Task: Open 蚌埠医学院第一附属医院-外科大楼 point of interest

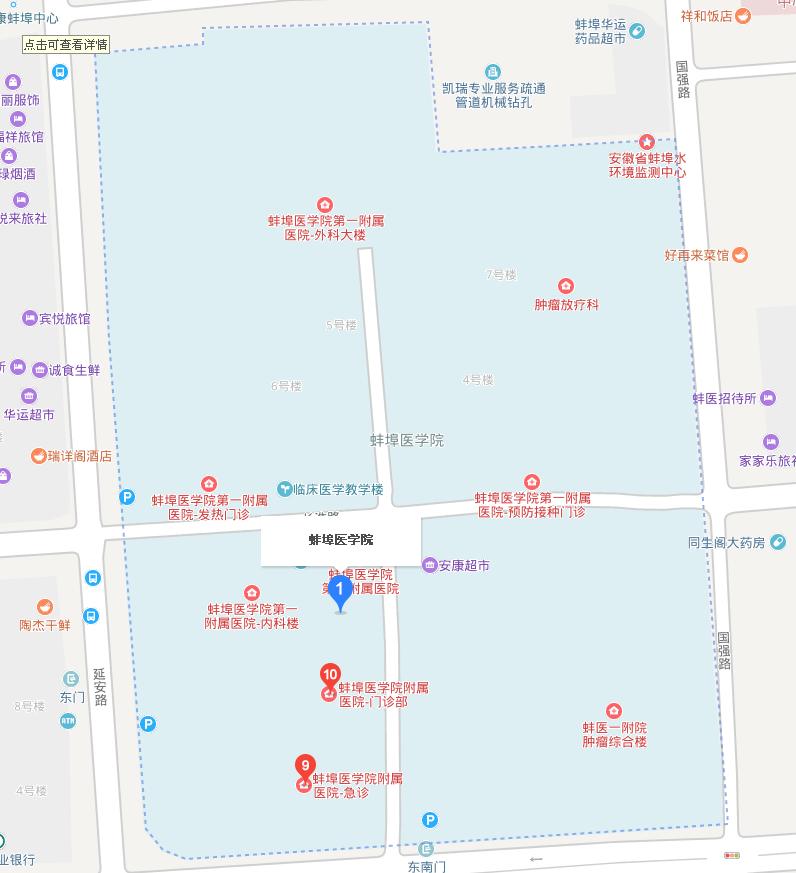Action: 324,206
